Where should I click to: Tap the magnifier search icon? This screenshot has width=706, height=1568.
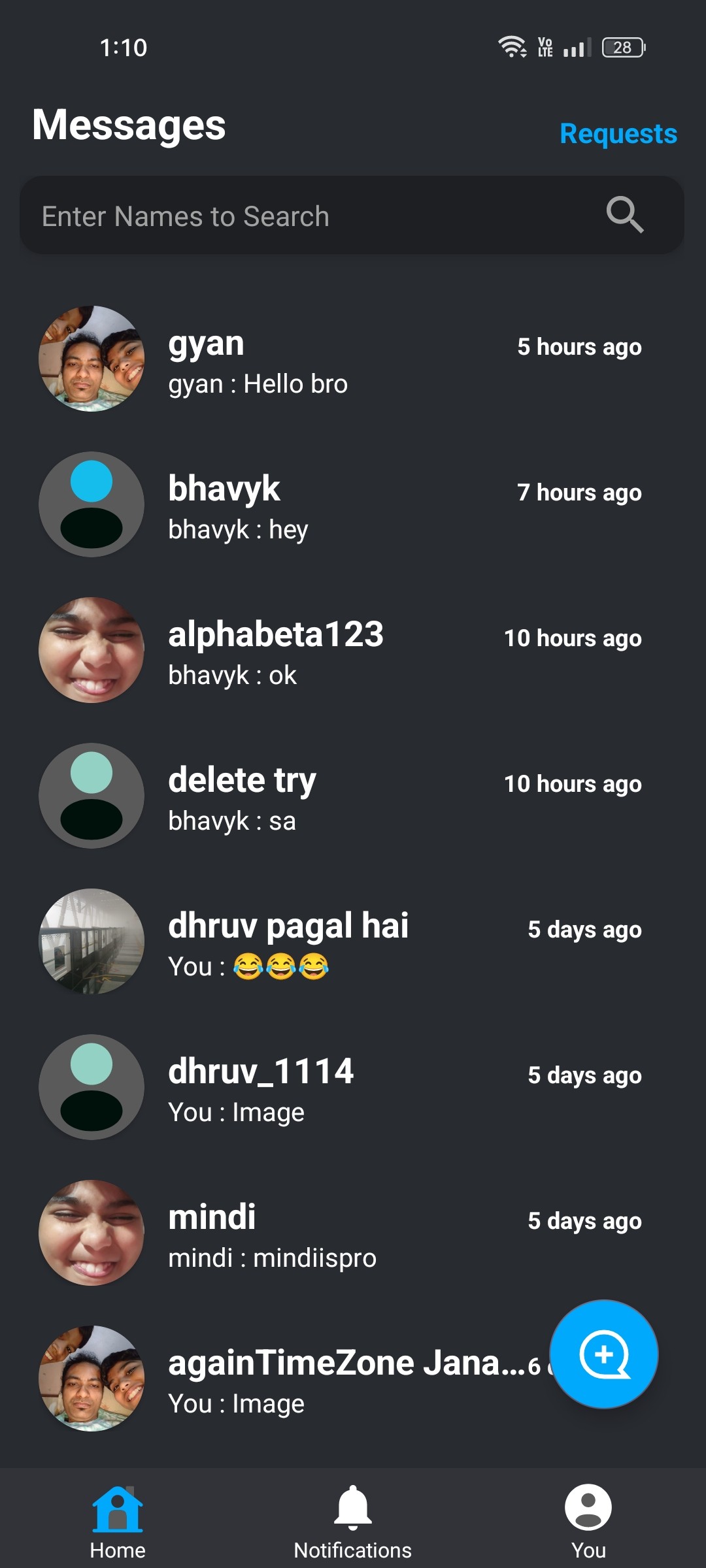pyautogui.click(x=625, y=215)
